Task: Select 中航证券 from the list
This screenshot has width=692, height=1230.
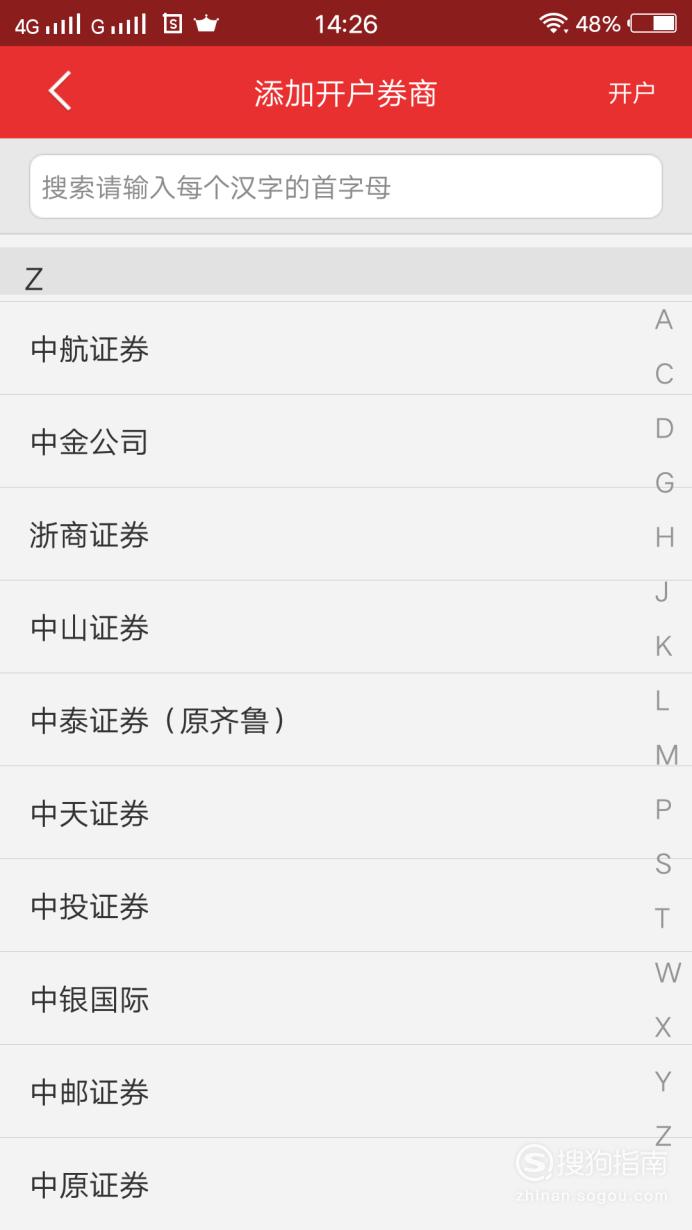Action: click(346, 349)
